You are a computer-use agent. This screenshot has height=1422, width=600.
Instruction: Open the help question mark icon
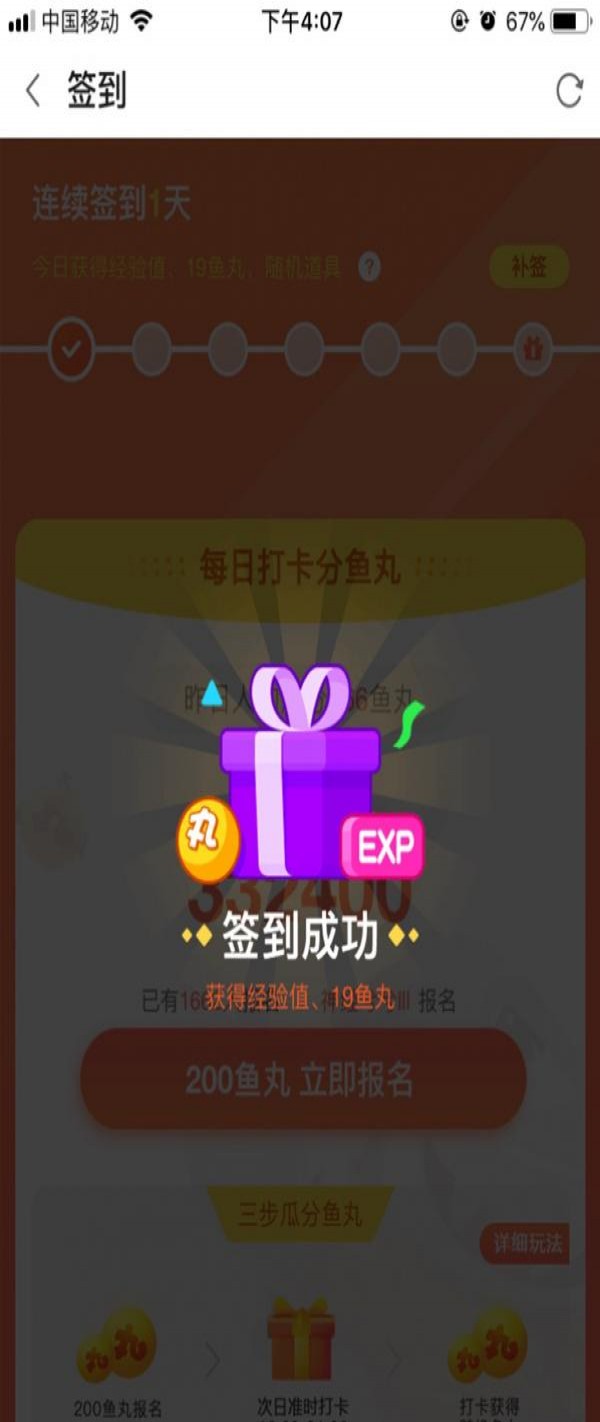pyautogui.click(x=370, y=267)
